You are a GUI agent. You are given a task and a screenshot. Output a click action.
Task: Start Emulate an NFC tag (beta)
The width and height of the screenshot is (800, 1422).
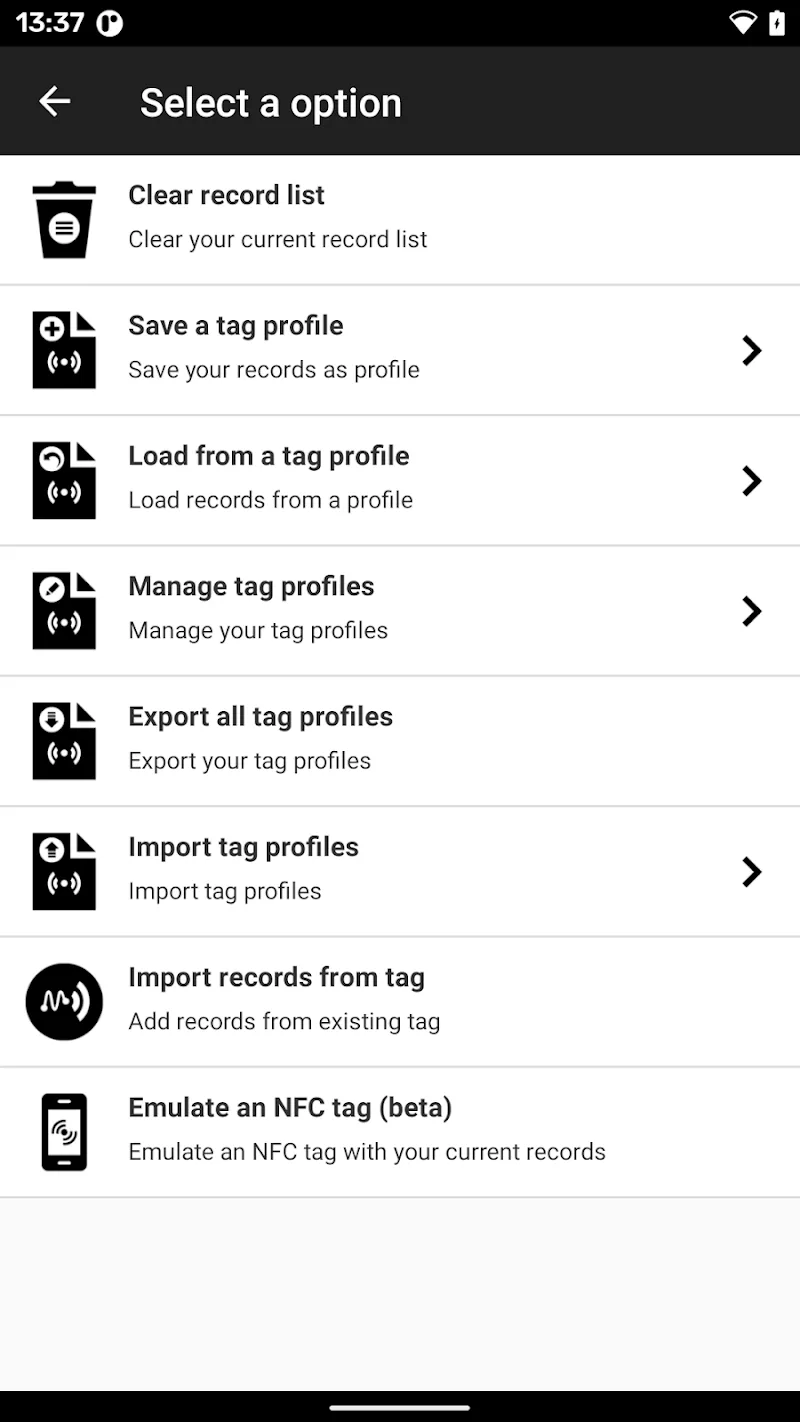click(400, 1131)
